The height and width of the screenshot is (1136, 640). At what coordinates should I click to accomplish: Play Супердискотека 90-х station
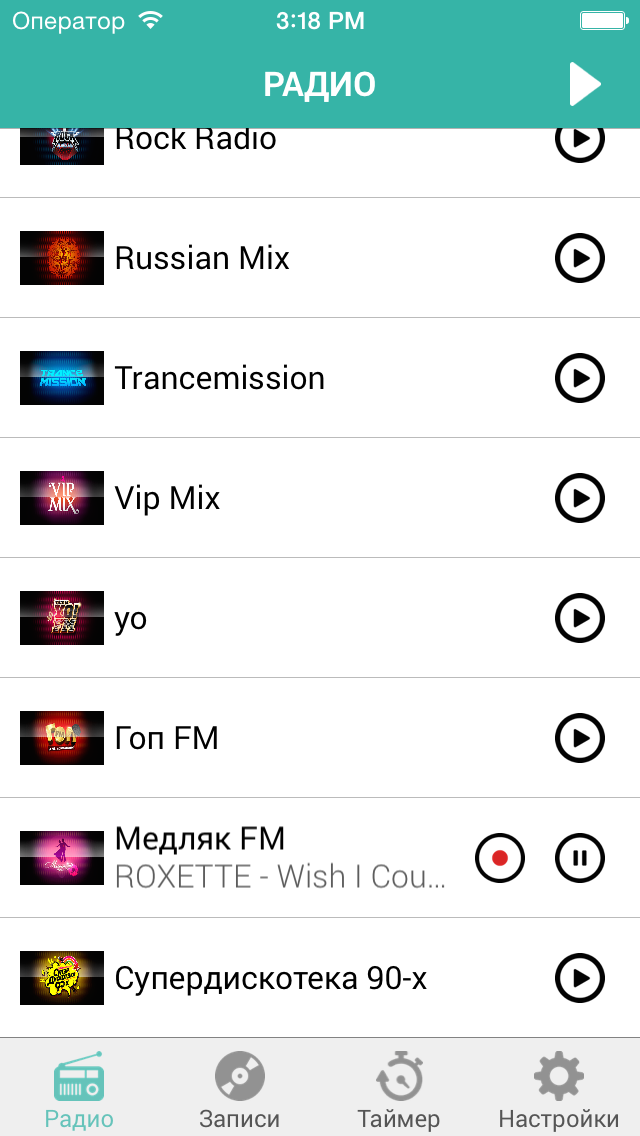580,978
